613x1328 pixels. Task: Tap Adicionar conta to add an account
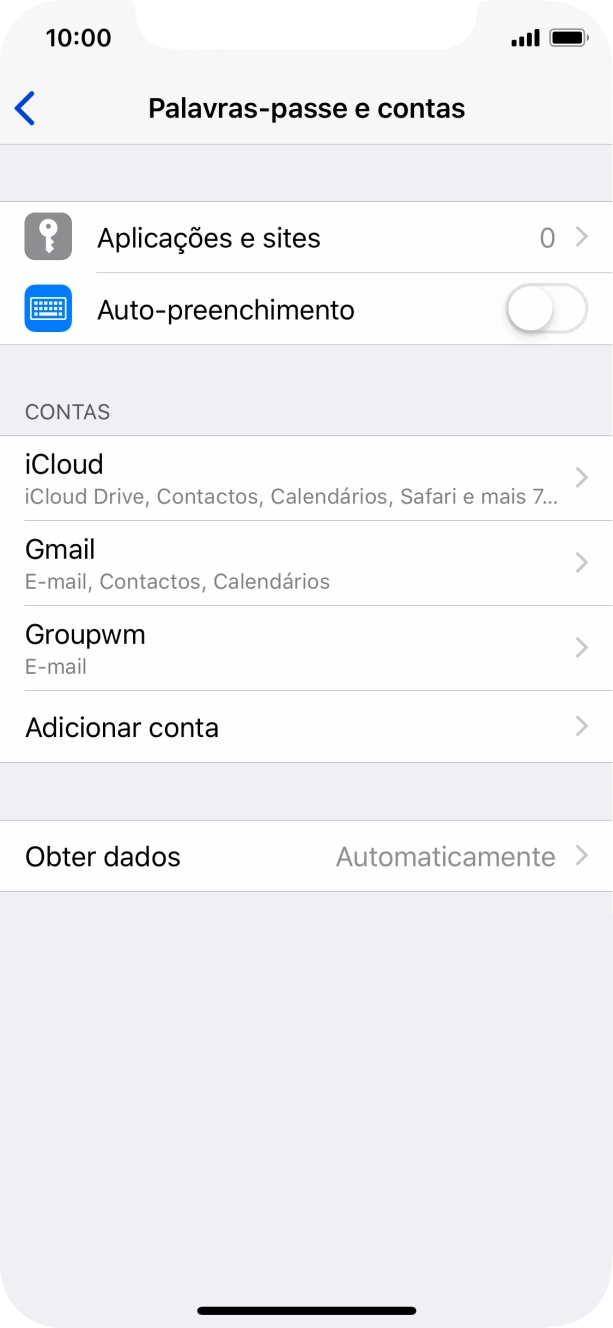[x=306, y=727]
